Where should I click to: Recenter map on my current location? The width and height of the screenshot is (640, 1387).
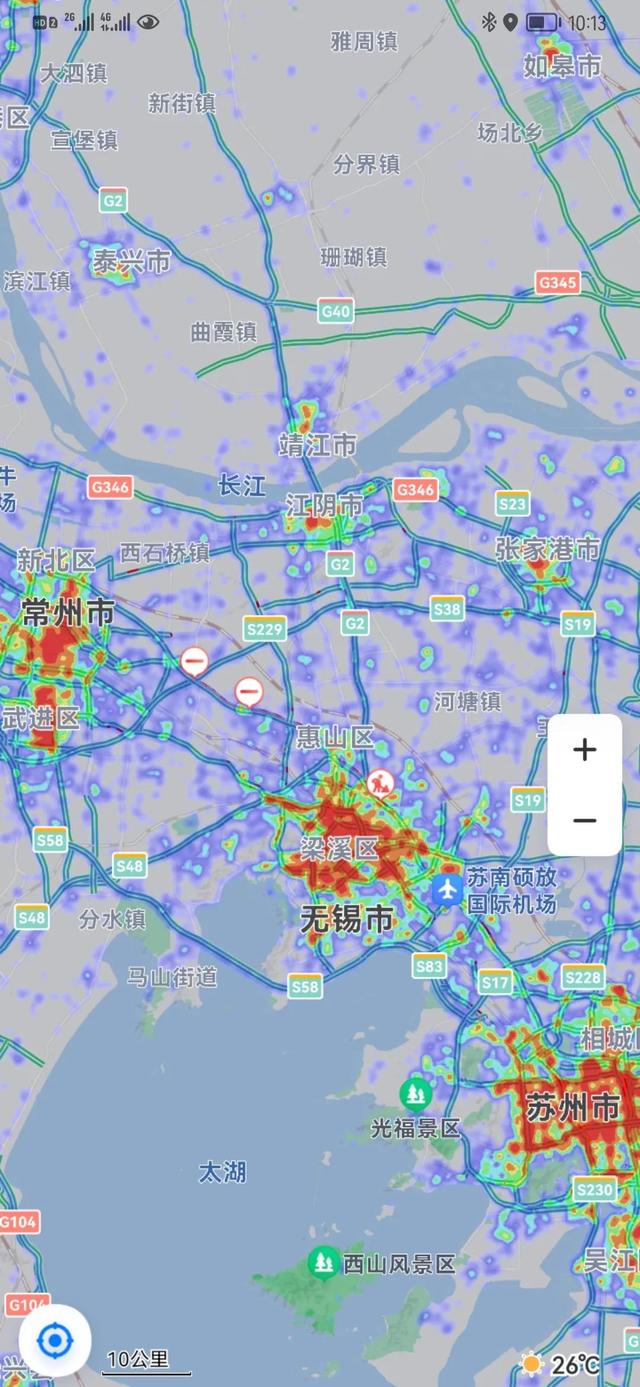(x=55, y=1340)
